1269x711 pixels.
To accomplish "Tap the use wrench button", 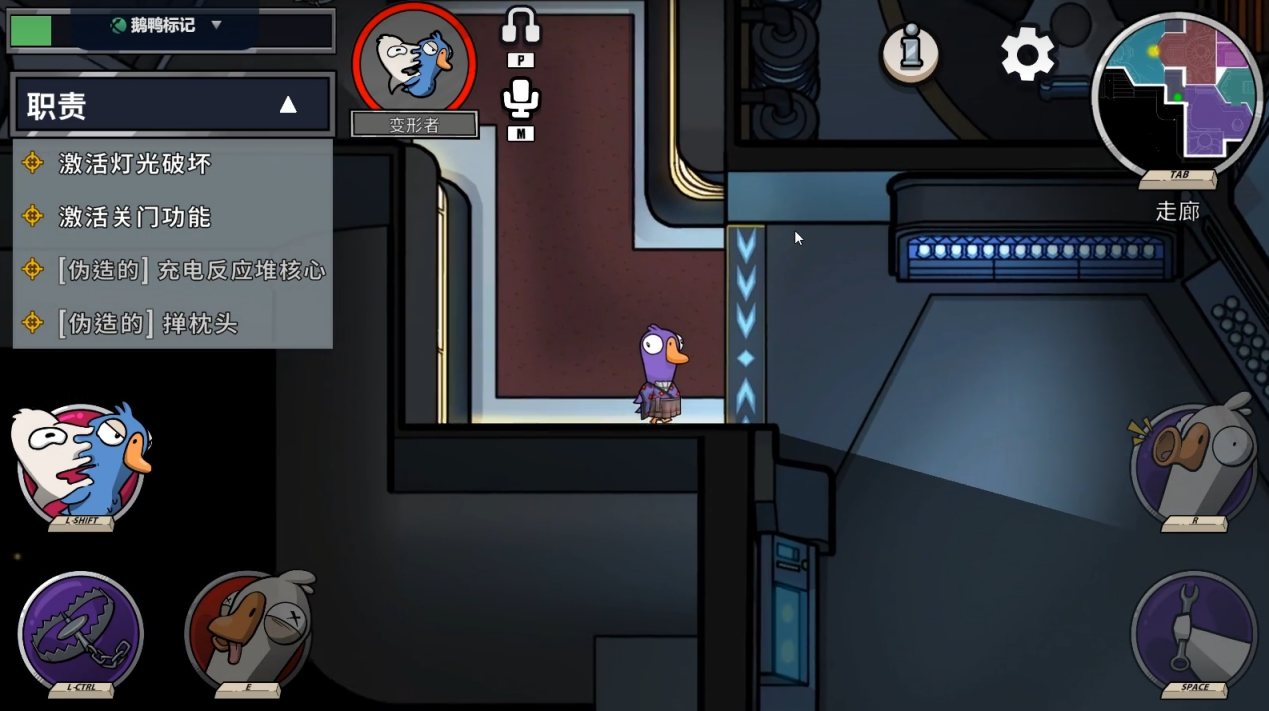I will [x=1194, y=633].
